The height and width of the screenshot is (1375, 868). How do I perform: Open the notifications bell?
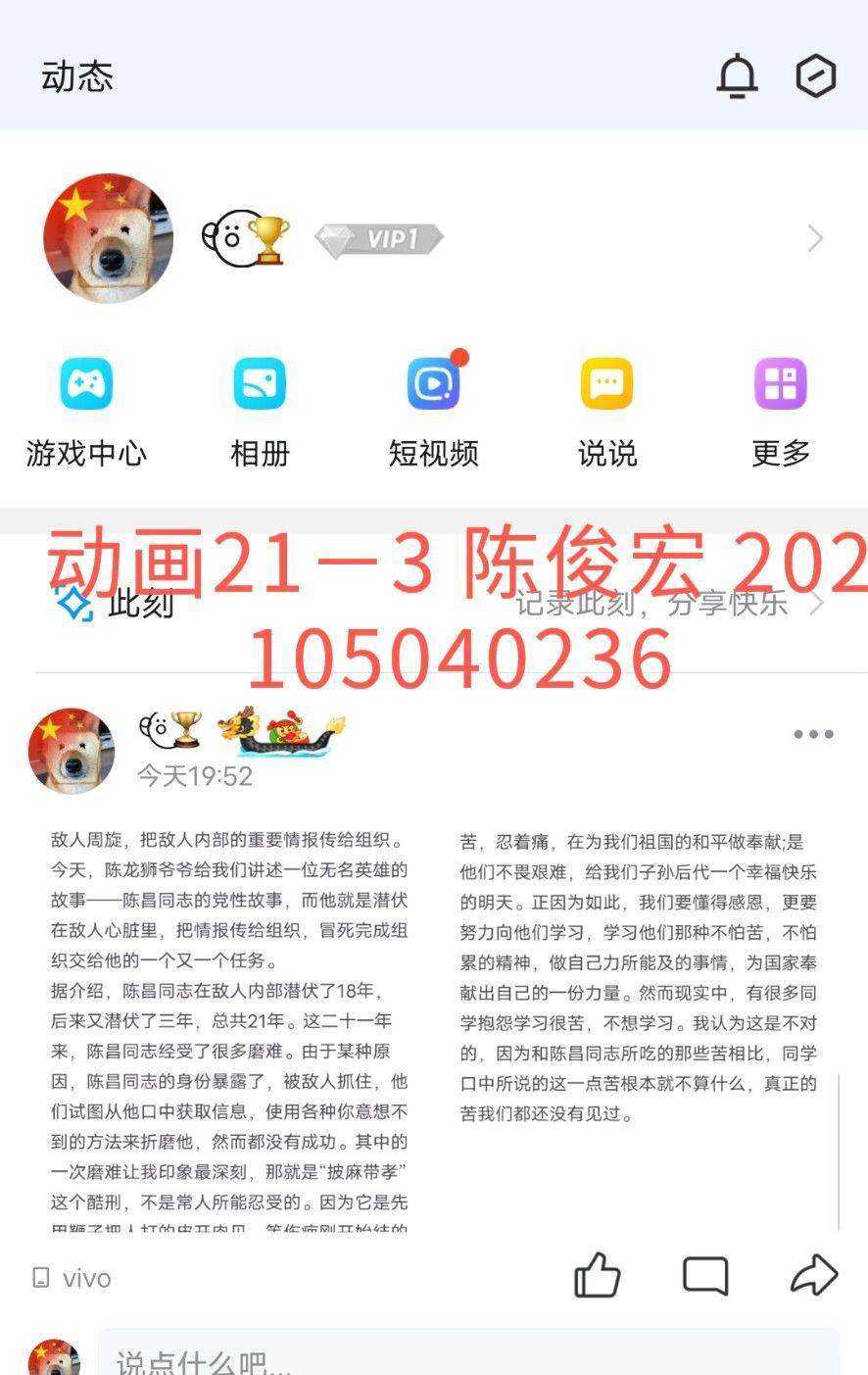pyautogui.click(x=737, y=76)
